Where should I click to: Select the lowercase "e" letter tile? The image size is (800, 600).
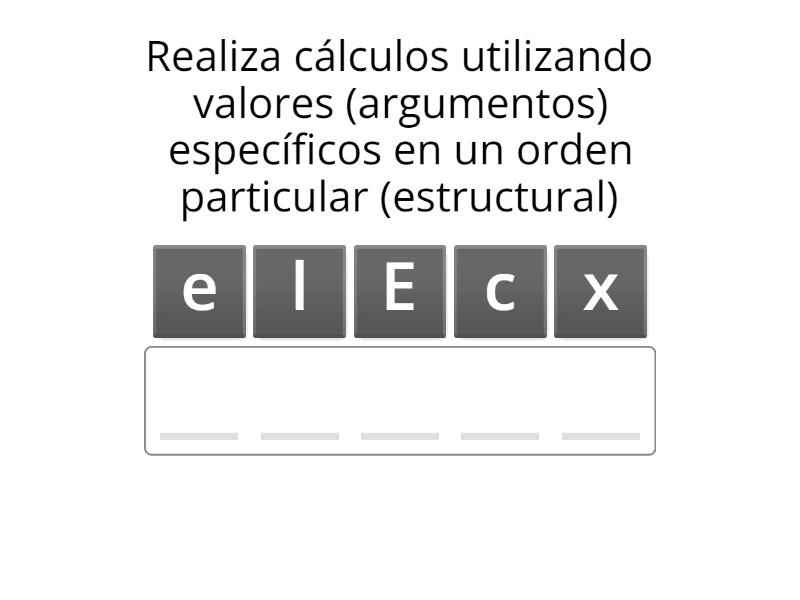199,291
